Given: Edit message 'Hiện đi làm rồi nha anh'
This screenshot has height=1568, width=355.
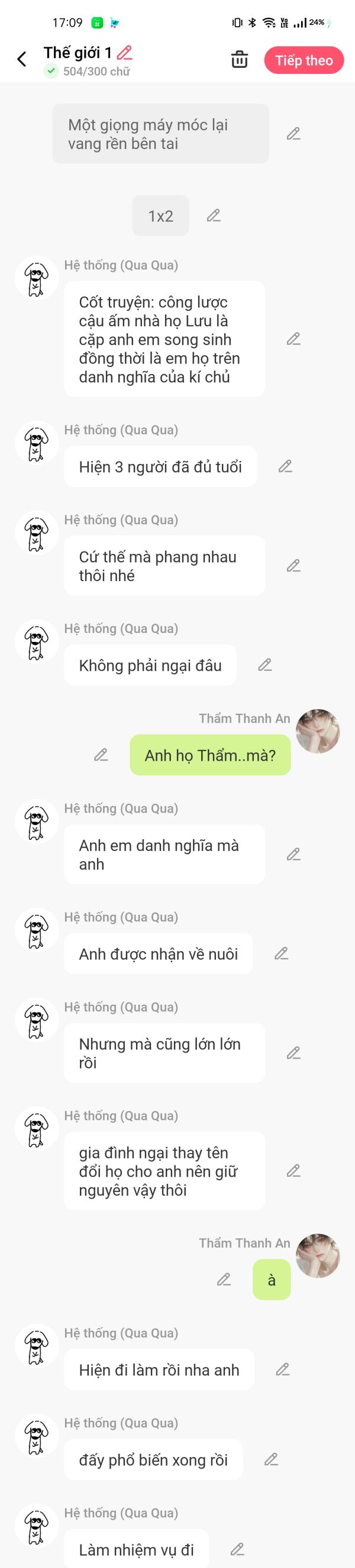Looking at the screenshot, I should coord(283,1369).
